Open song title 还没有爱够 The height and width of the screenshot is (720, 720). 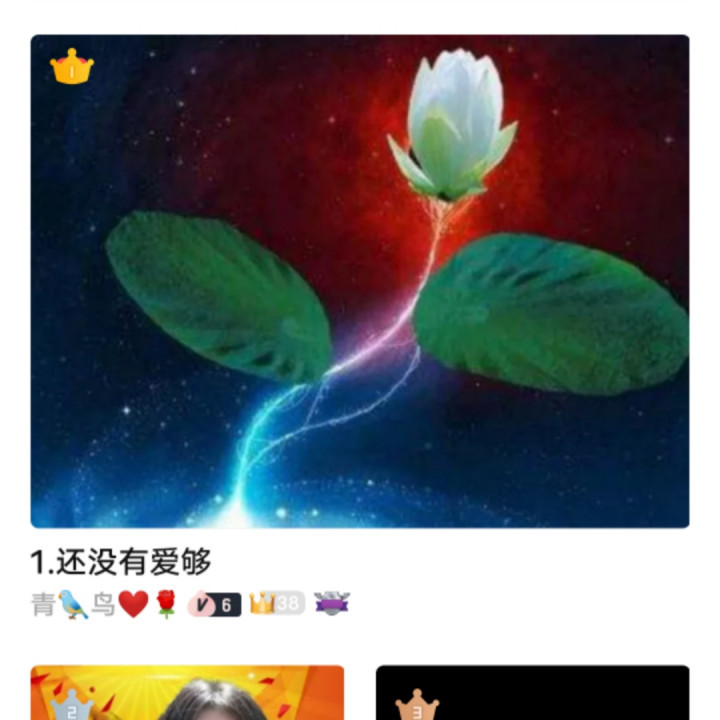tap(121, 563)
